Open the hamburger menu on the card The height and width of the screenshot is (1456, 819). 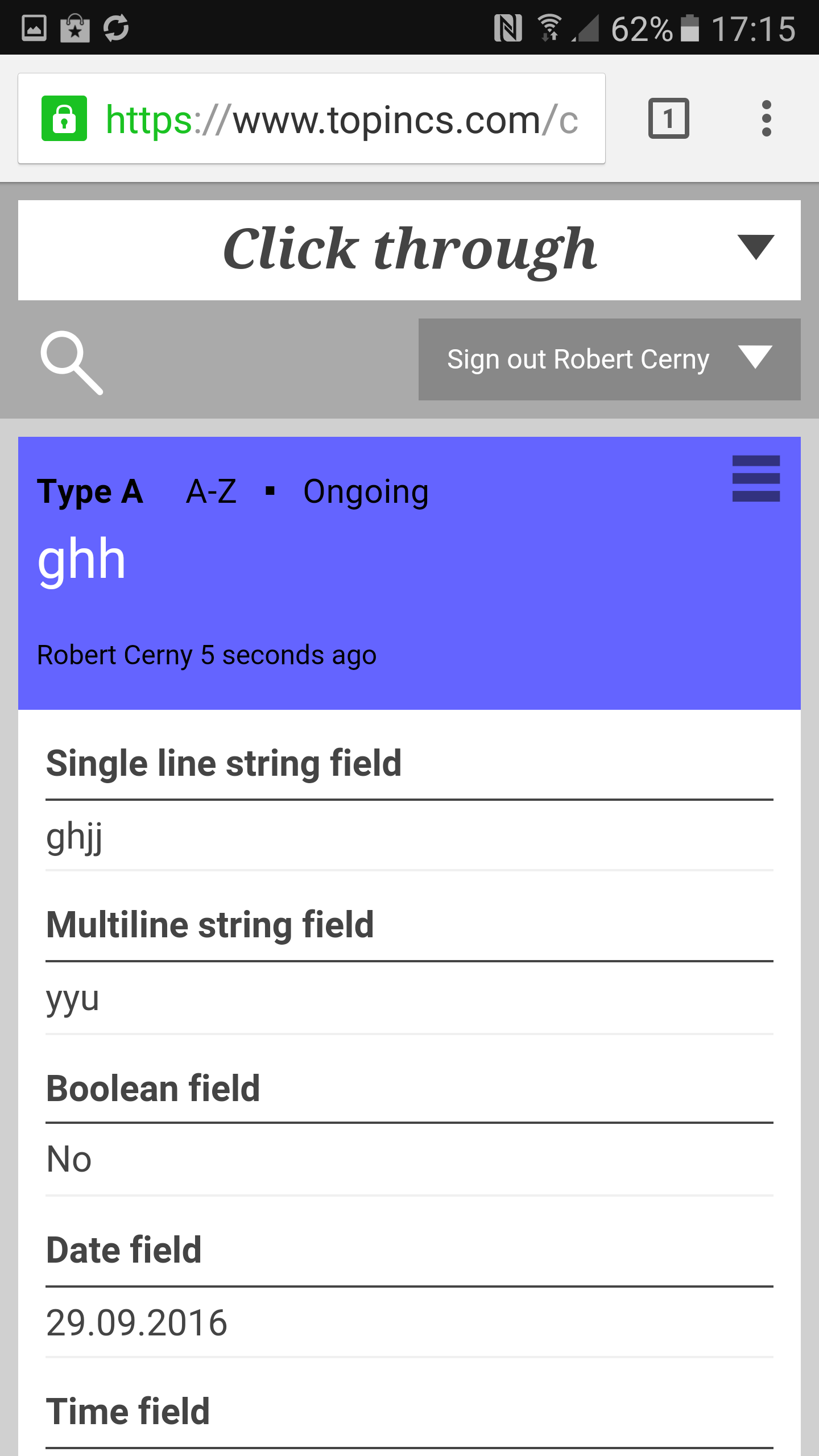[x=756, y=478]
